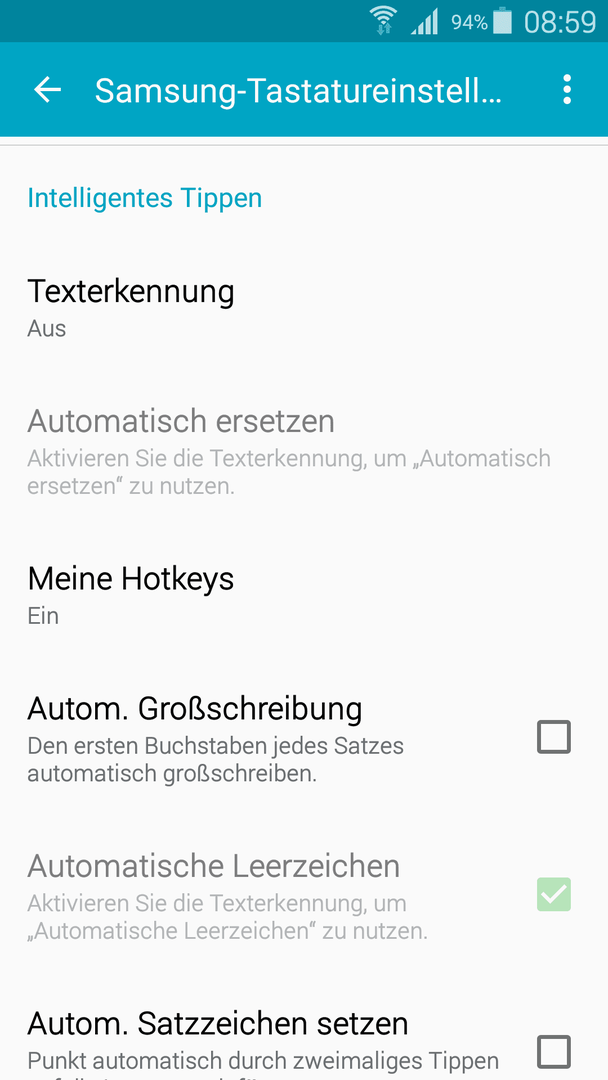
Task: Open the Texterkennung setting
Action: coord(304,308)
